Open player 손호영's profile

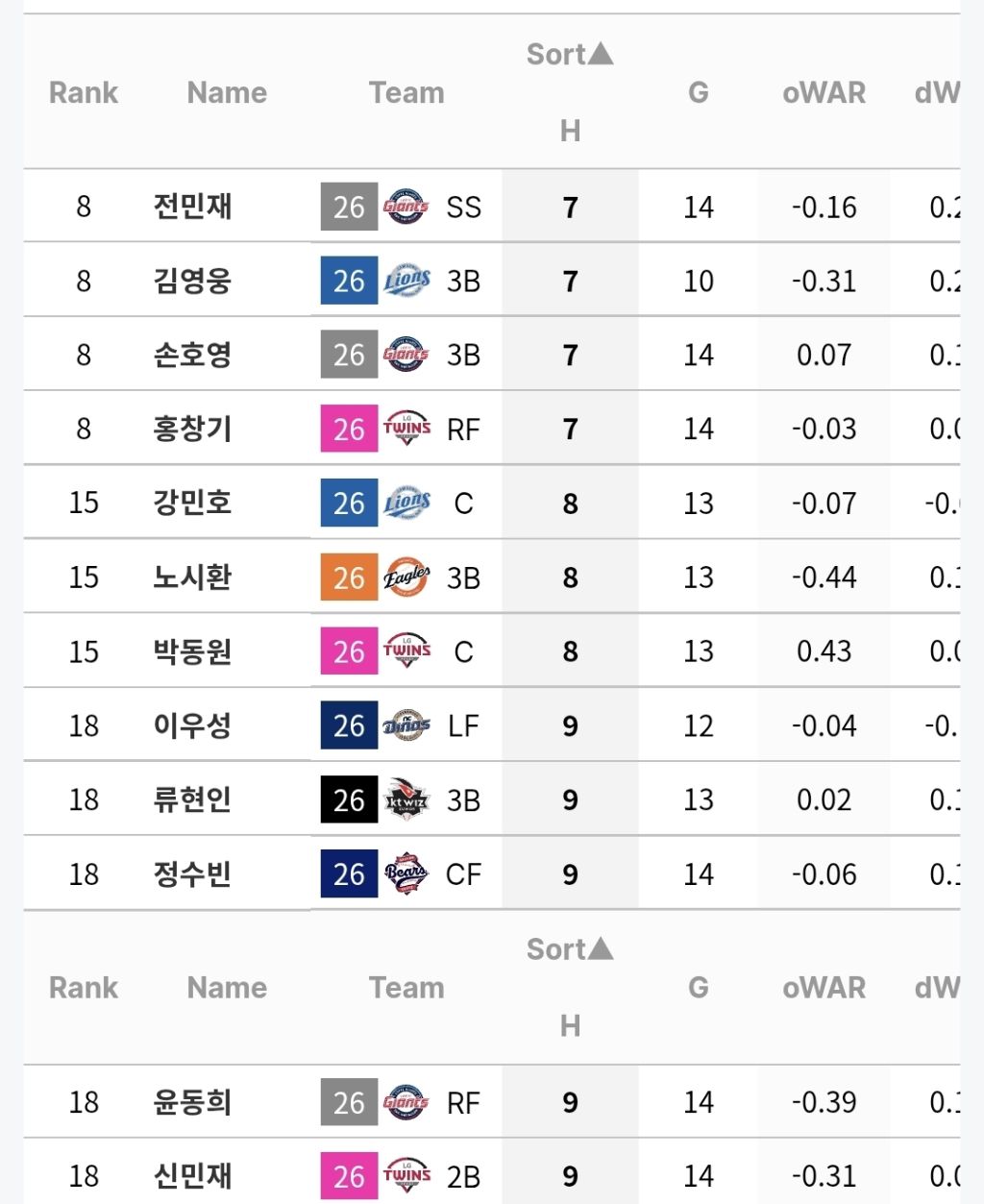click(x=192, y=355)
